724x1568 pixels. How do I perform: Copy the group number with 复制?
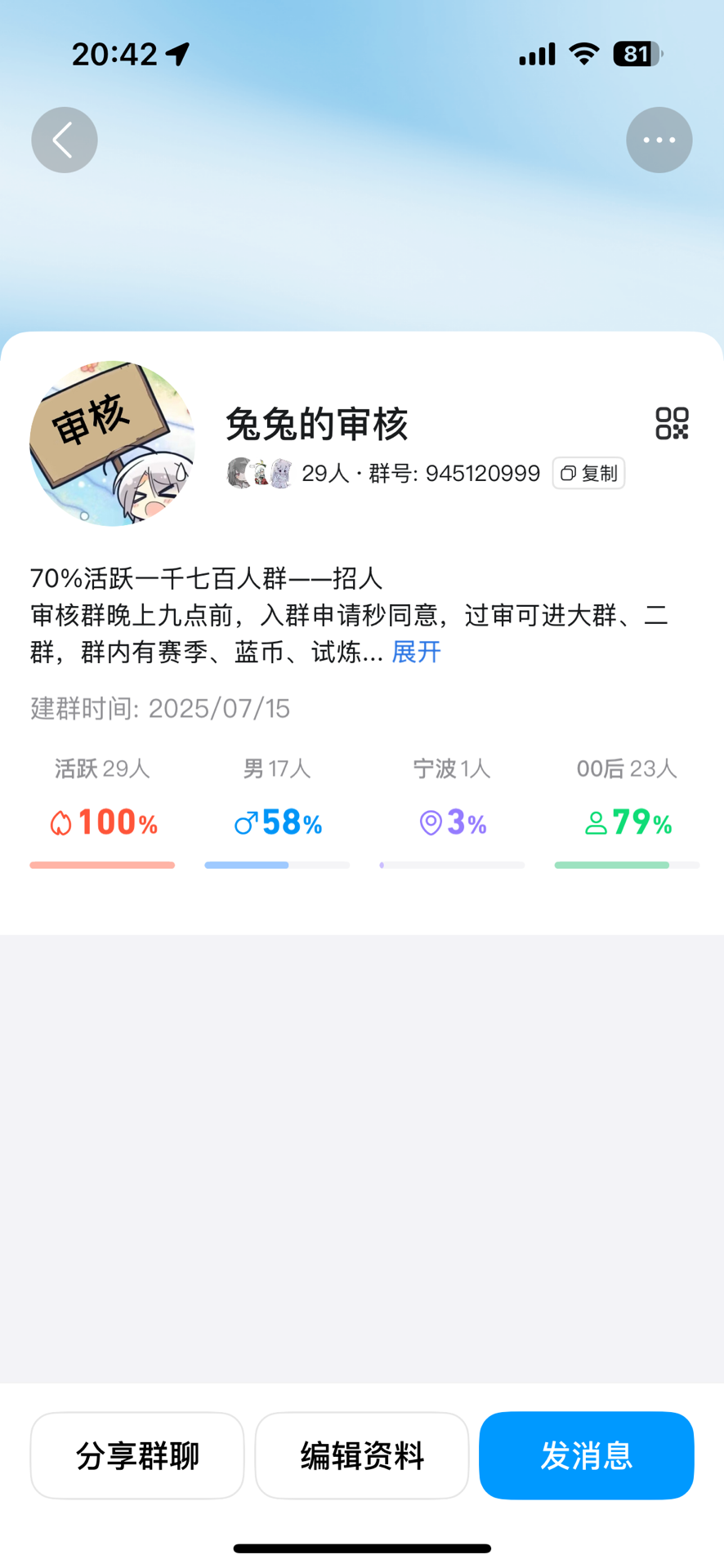tap(588, 474)
